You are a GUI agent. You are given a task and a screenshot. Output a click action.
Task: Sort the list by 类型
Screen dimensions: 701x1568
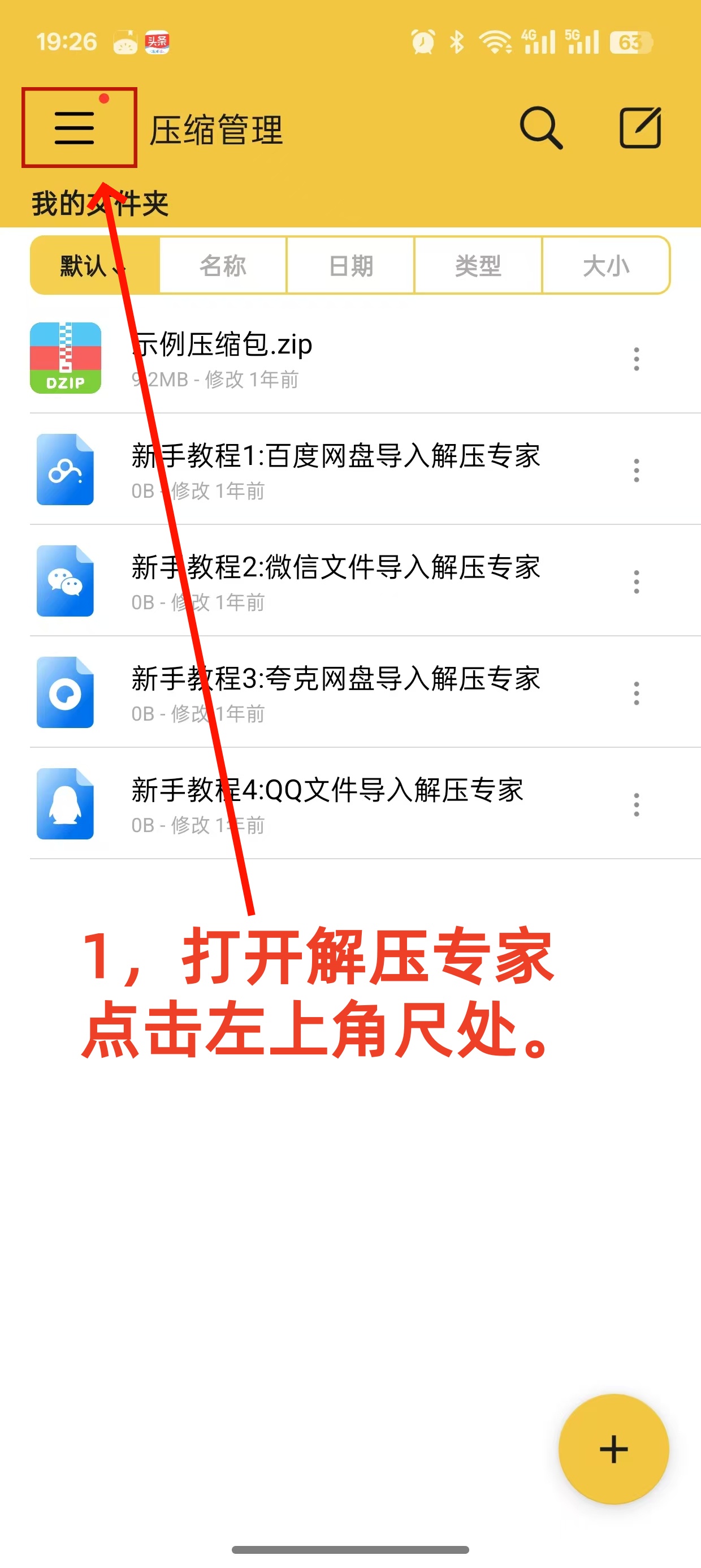point(478,266)
